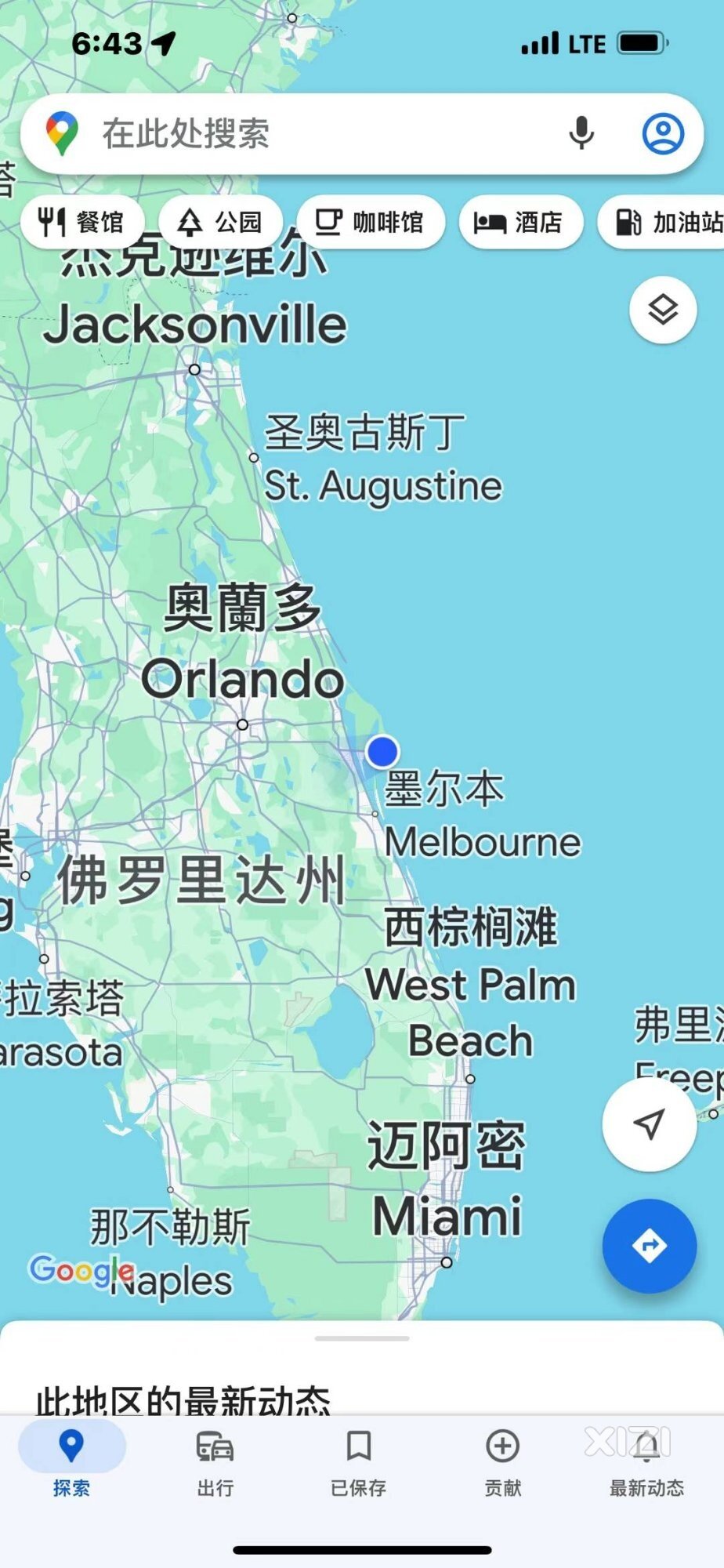Image resolution: width=724 pixels, height=1568 pixels.
Task: Select the 加油站 gas stations chip
Action: pos(668,223)
